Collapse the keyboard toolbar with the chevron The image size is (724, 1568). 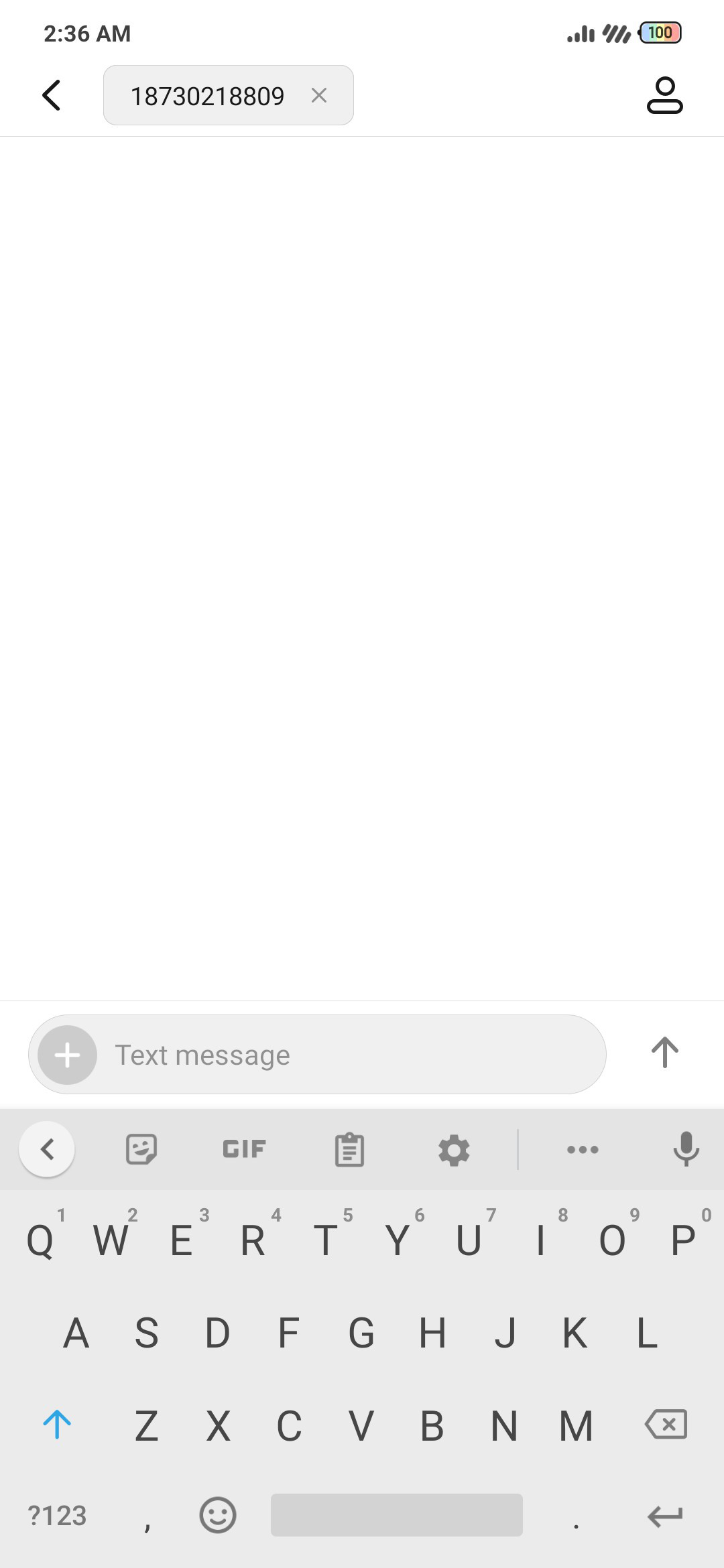tap(47, 1149)
